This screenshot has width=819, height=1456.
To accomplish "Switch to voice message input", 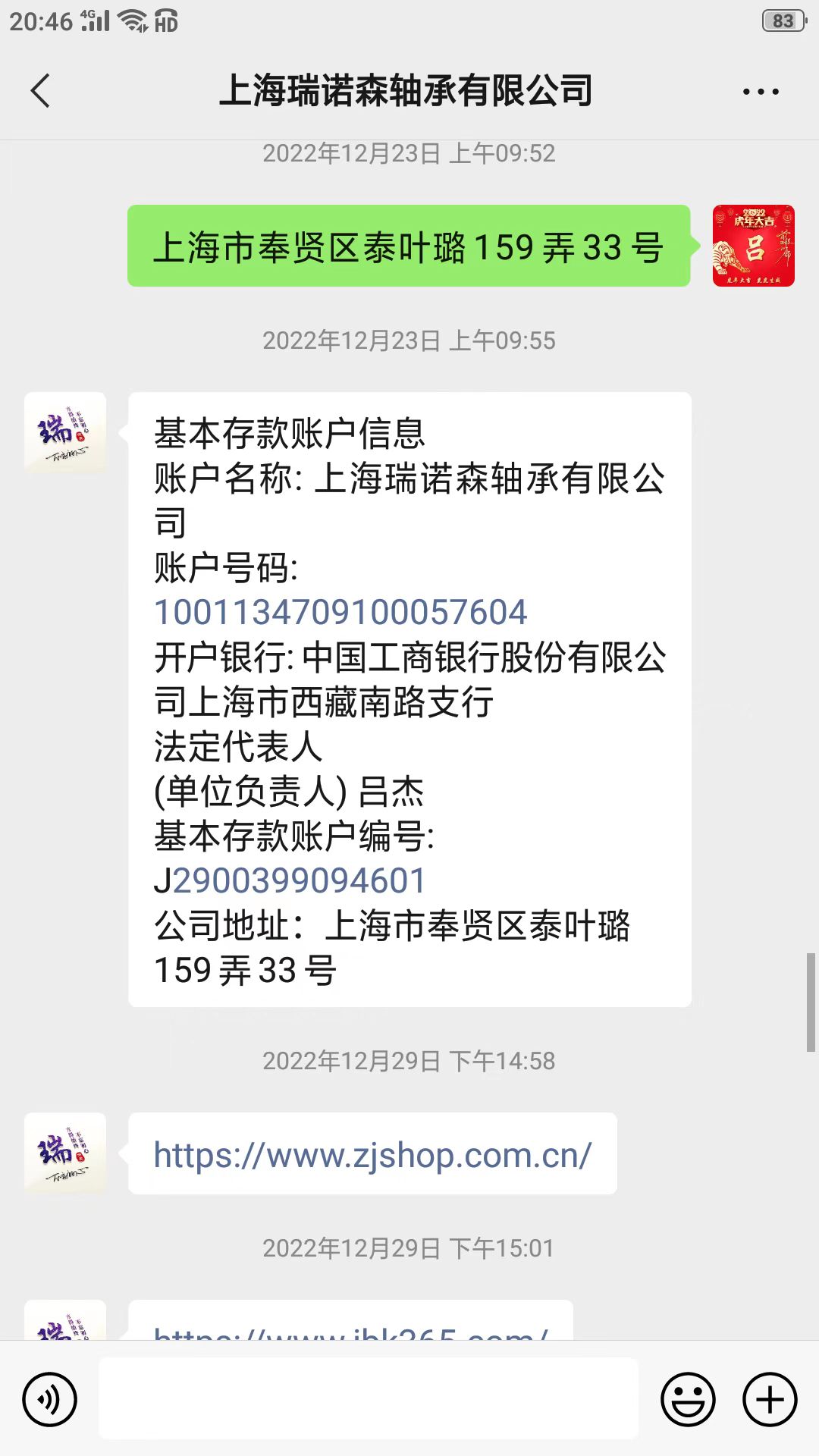I will pyautogui.click(x=50, y=1399).
